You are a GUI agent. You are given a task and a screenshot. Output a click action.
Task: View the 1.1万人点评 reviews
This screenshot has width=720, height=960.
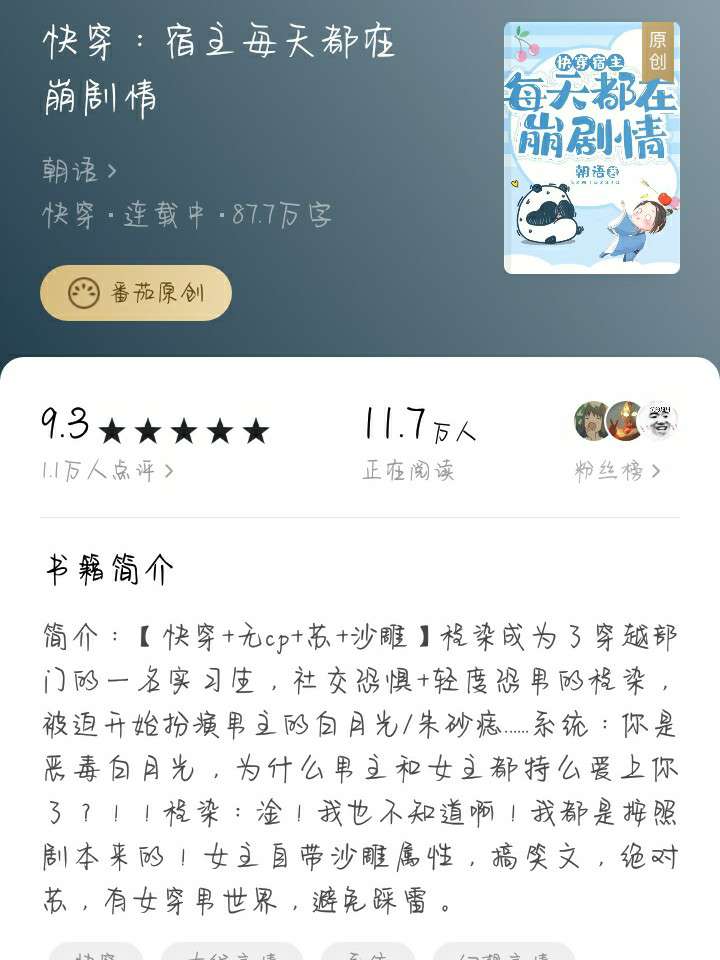[x=107, y=470]
